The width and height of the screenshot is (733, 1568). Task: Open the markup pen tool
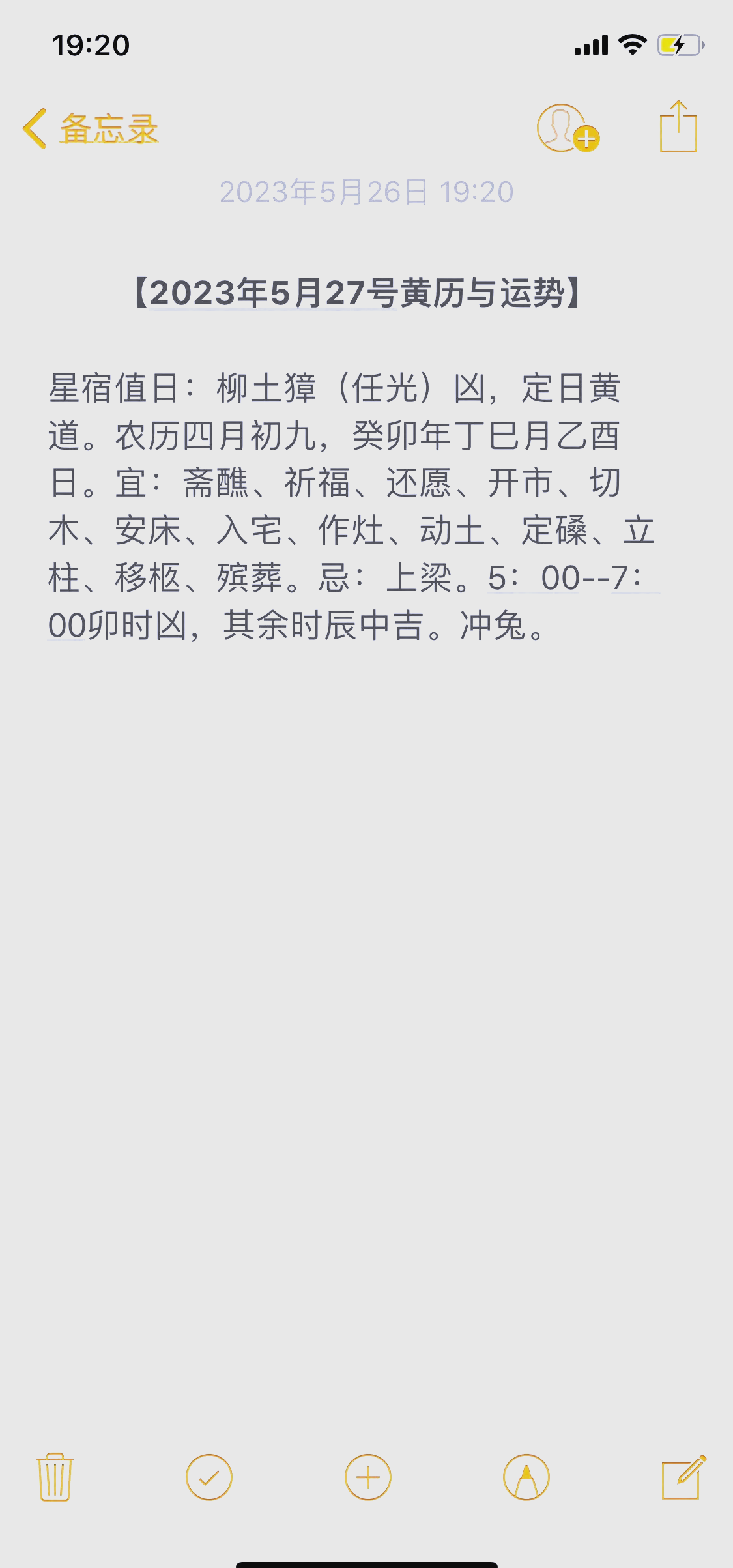526,1477
